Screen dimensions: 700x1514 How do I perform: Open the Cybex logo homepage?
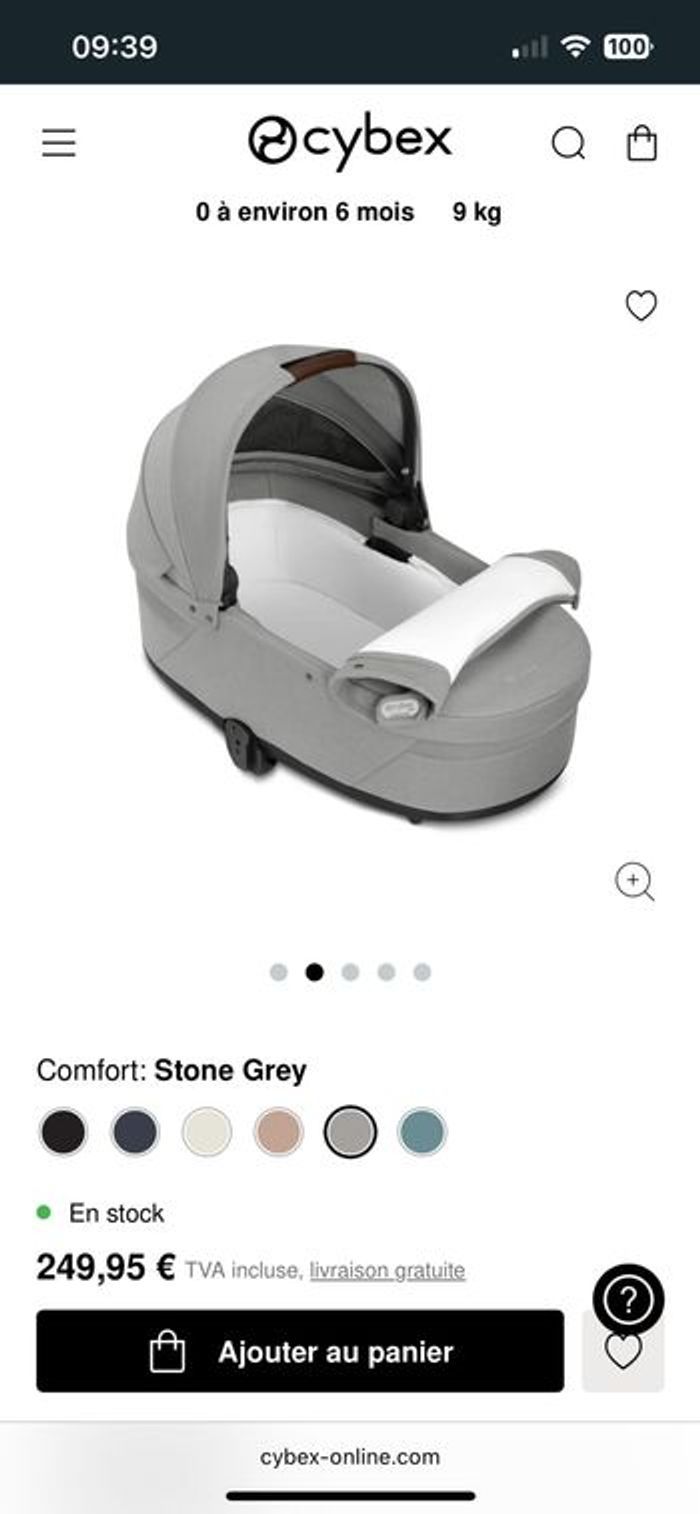tap(350, 141)
